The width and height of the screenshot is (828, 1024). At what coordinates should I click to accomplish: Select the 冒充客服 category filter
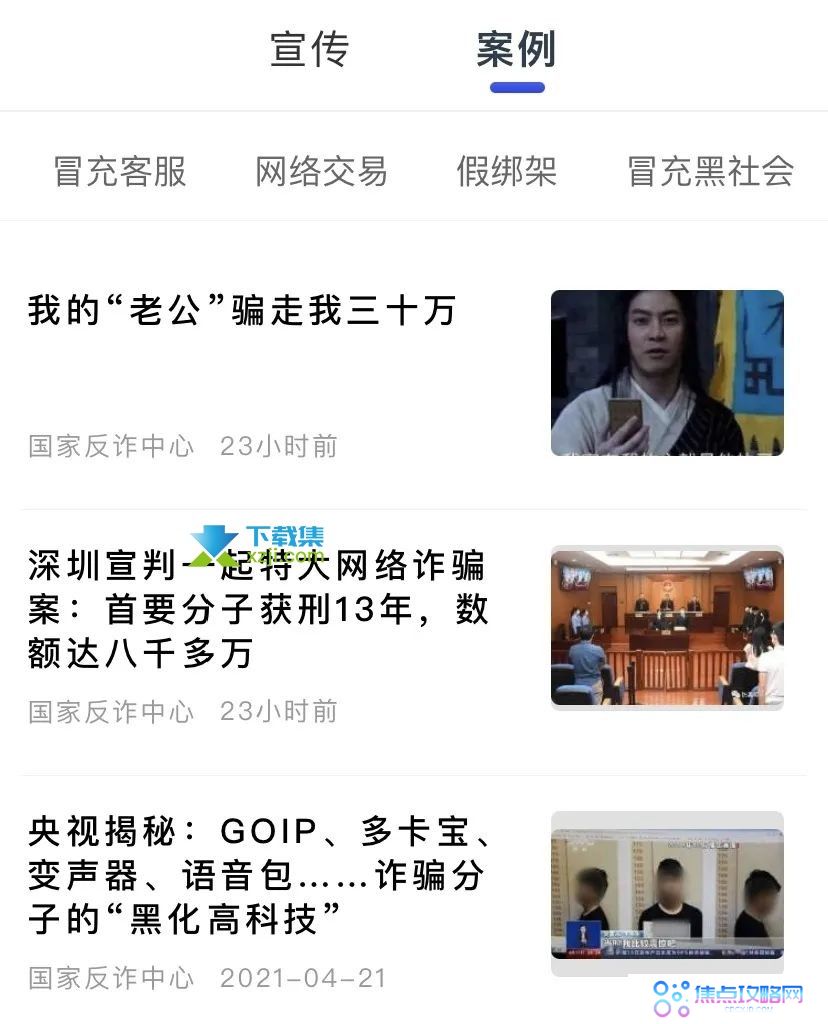[x=119, y=172]
